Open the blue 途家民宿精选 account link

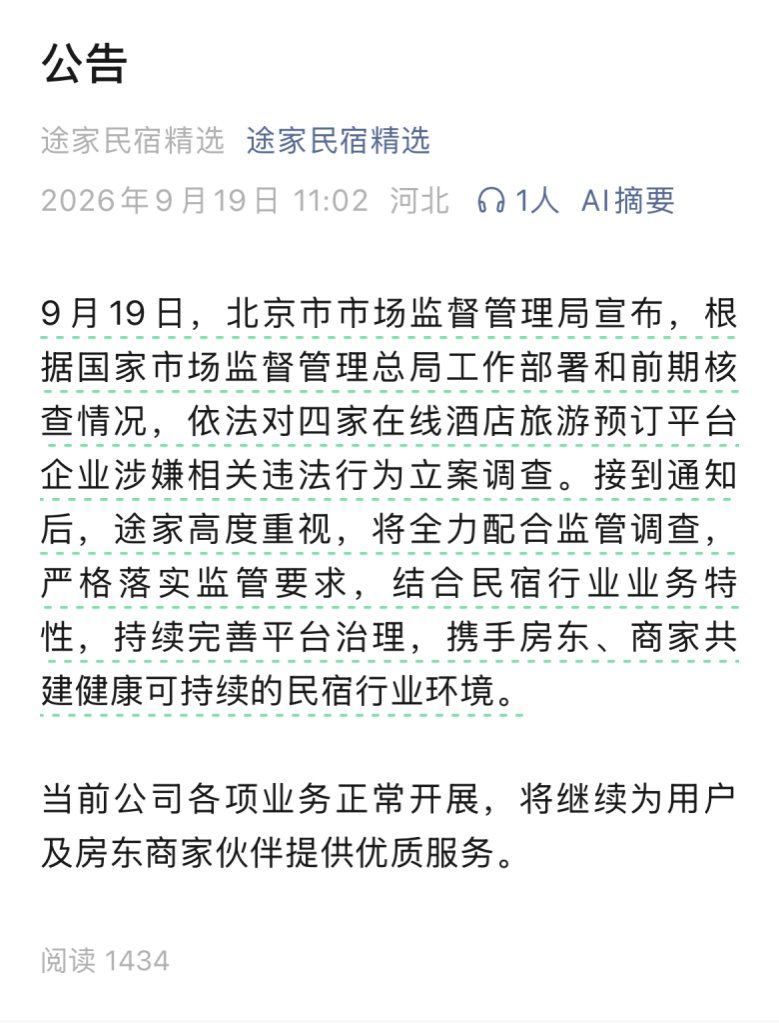(x=338, y=141)
